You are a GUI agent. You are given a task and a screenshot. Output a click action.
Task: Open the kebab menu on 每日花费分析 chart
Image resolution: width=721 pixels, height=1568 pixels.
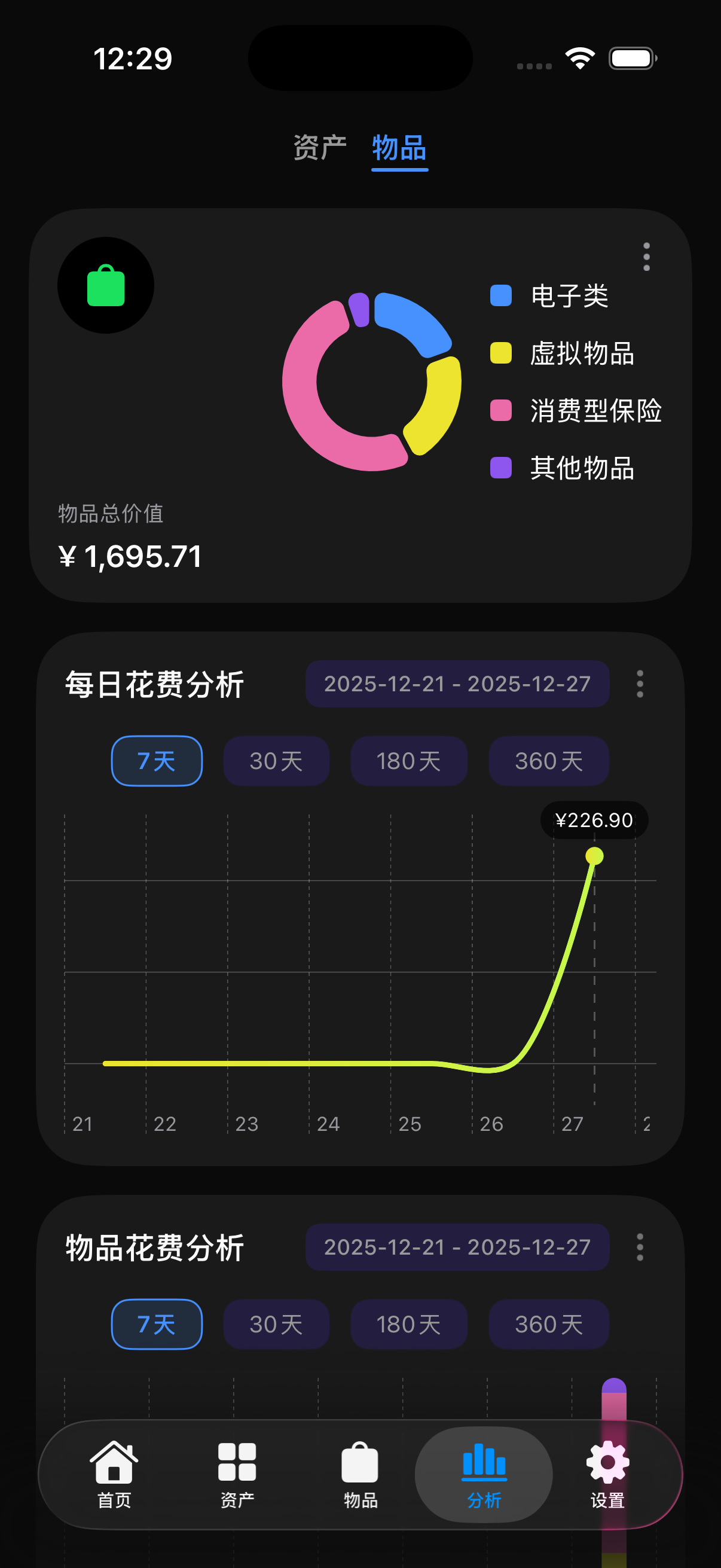[640, 684]
